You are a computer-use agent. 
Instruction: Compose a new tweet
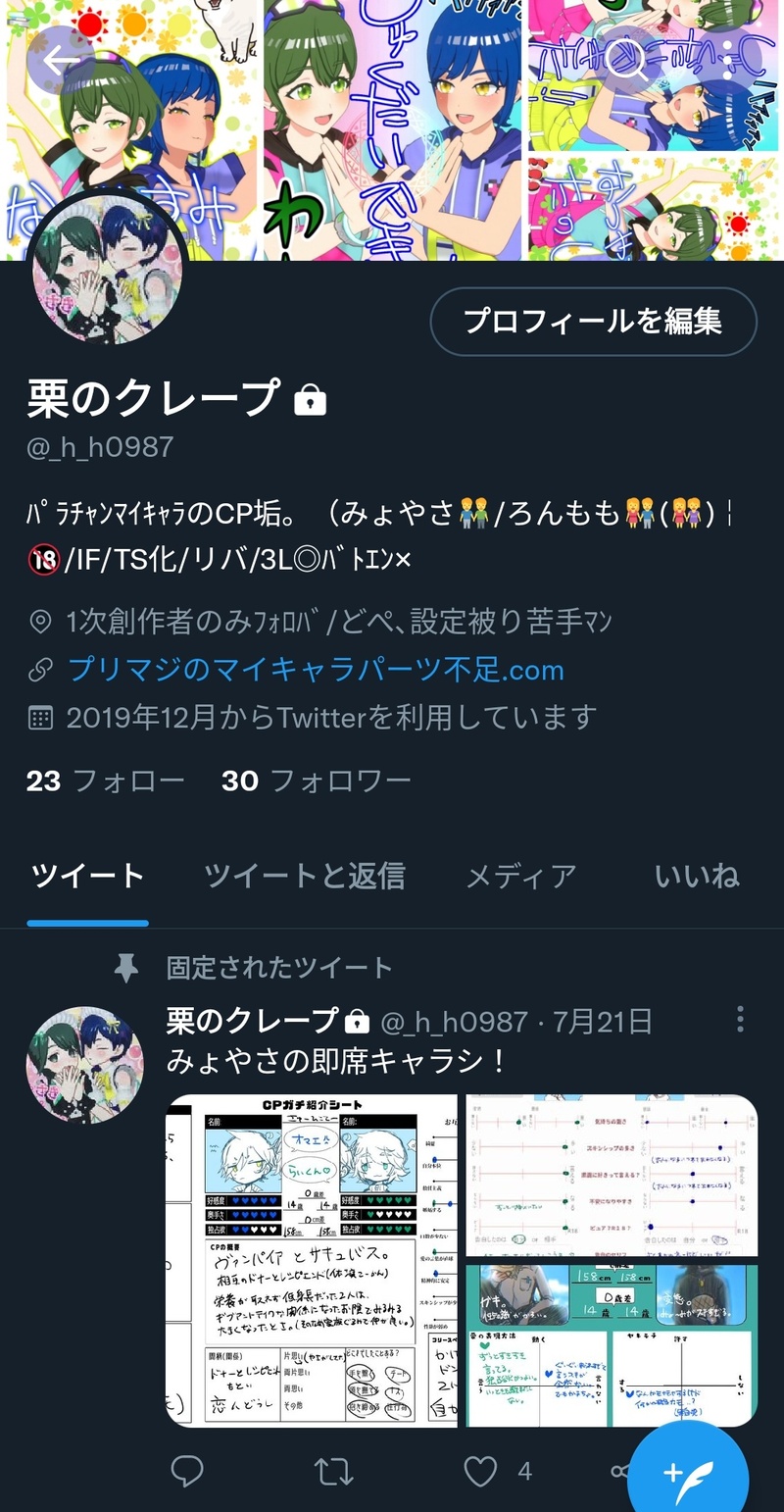pyautogui.click(x=686, y=1471)
